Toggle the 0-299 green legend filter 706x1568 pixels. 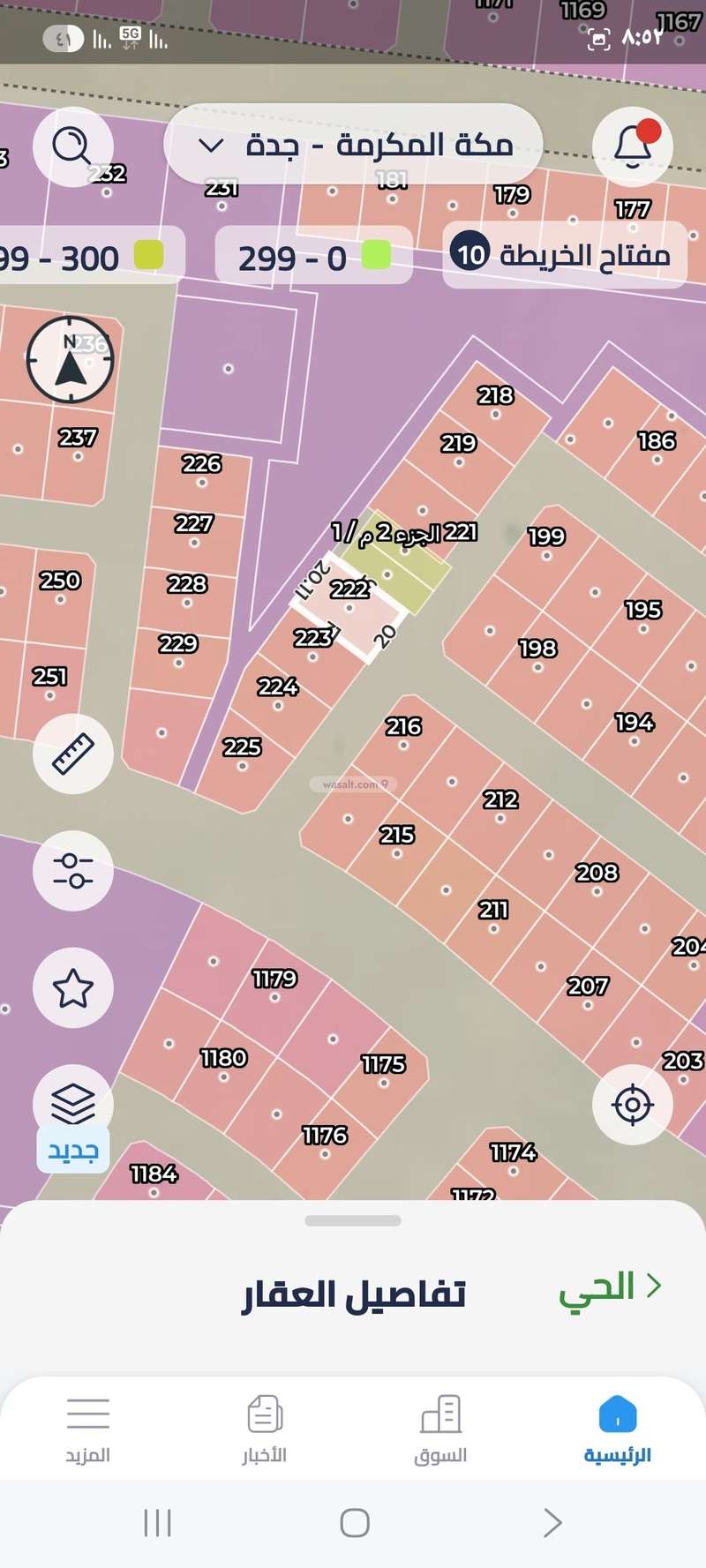coord(312,258)
